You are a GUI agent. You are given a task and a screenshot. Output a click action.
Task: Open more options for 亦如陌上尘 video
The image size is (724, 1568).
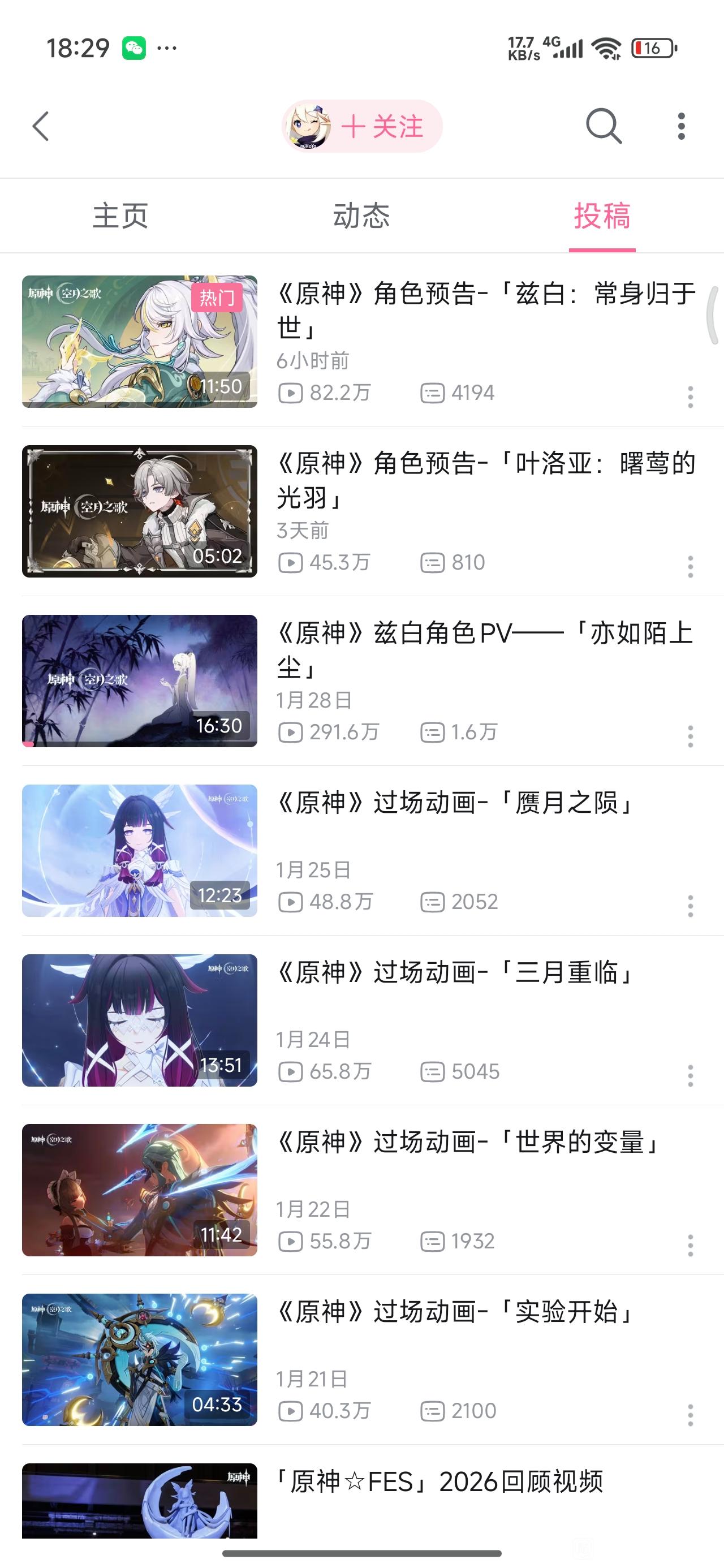point(690,736)
